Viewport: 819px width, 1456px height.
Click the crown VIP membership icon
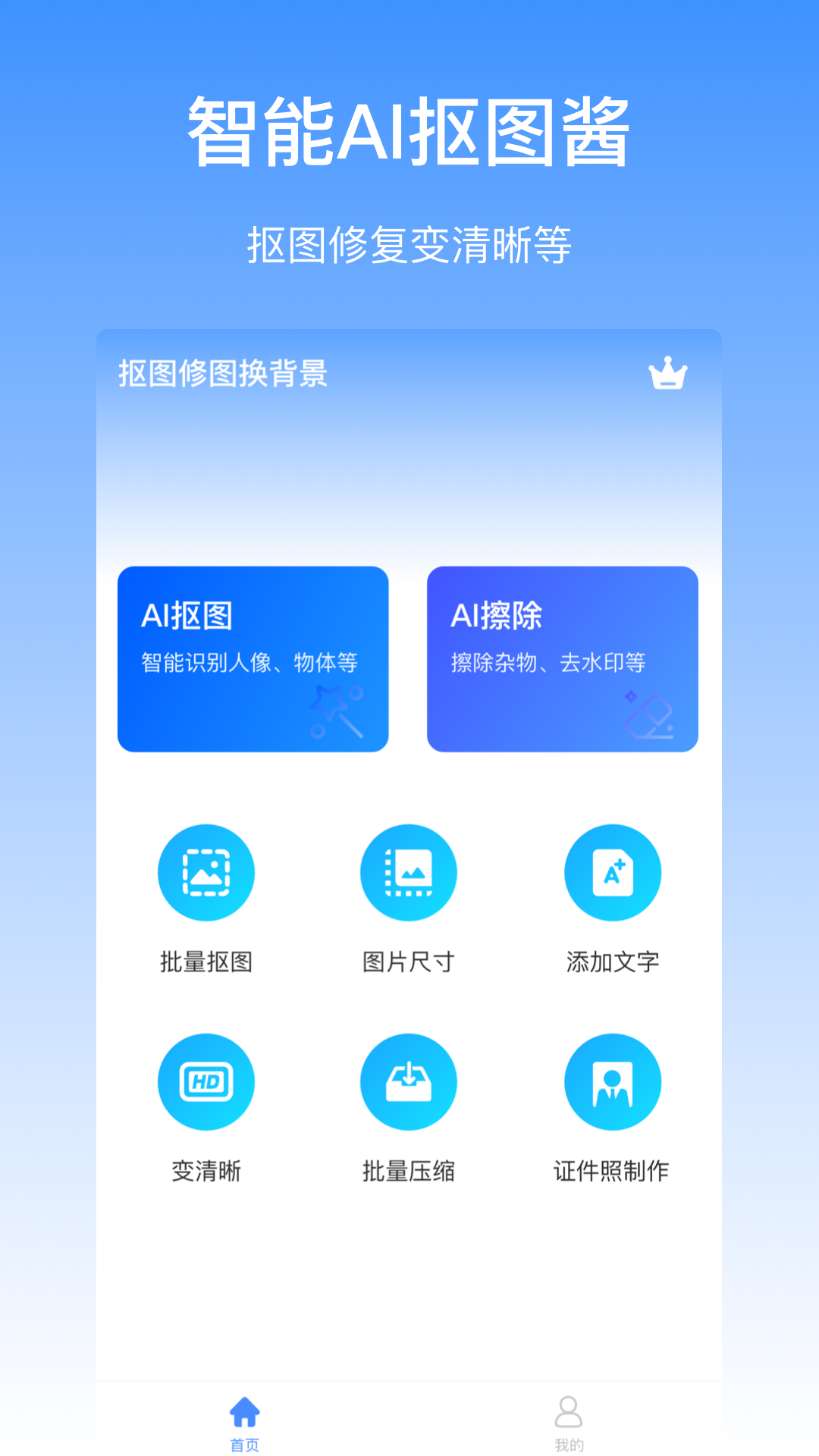(x=667, y=372)
